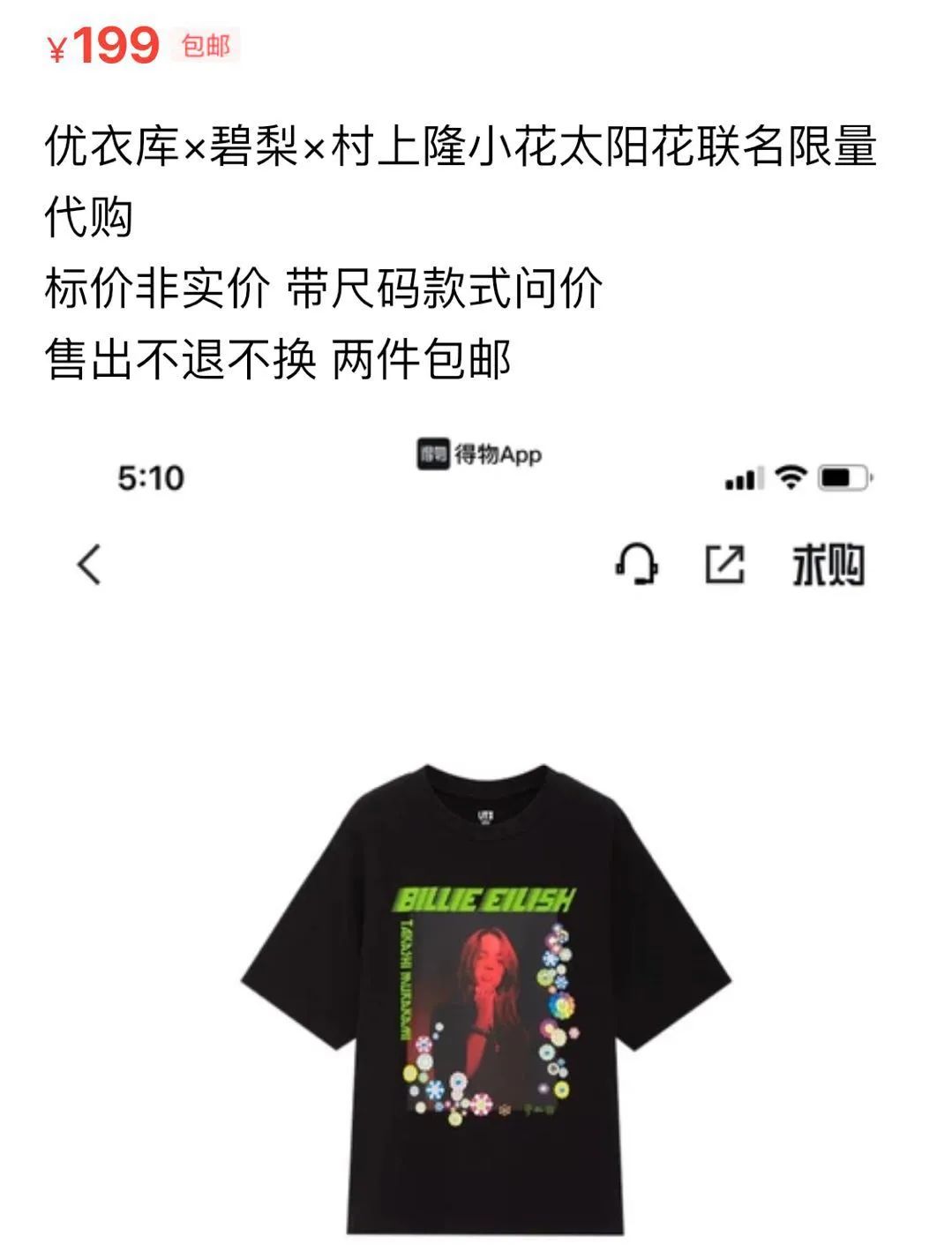Tap the 5:10 clock display

pyautogui.click(x=152, y=477)
